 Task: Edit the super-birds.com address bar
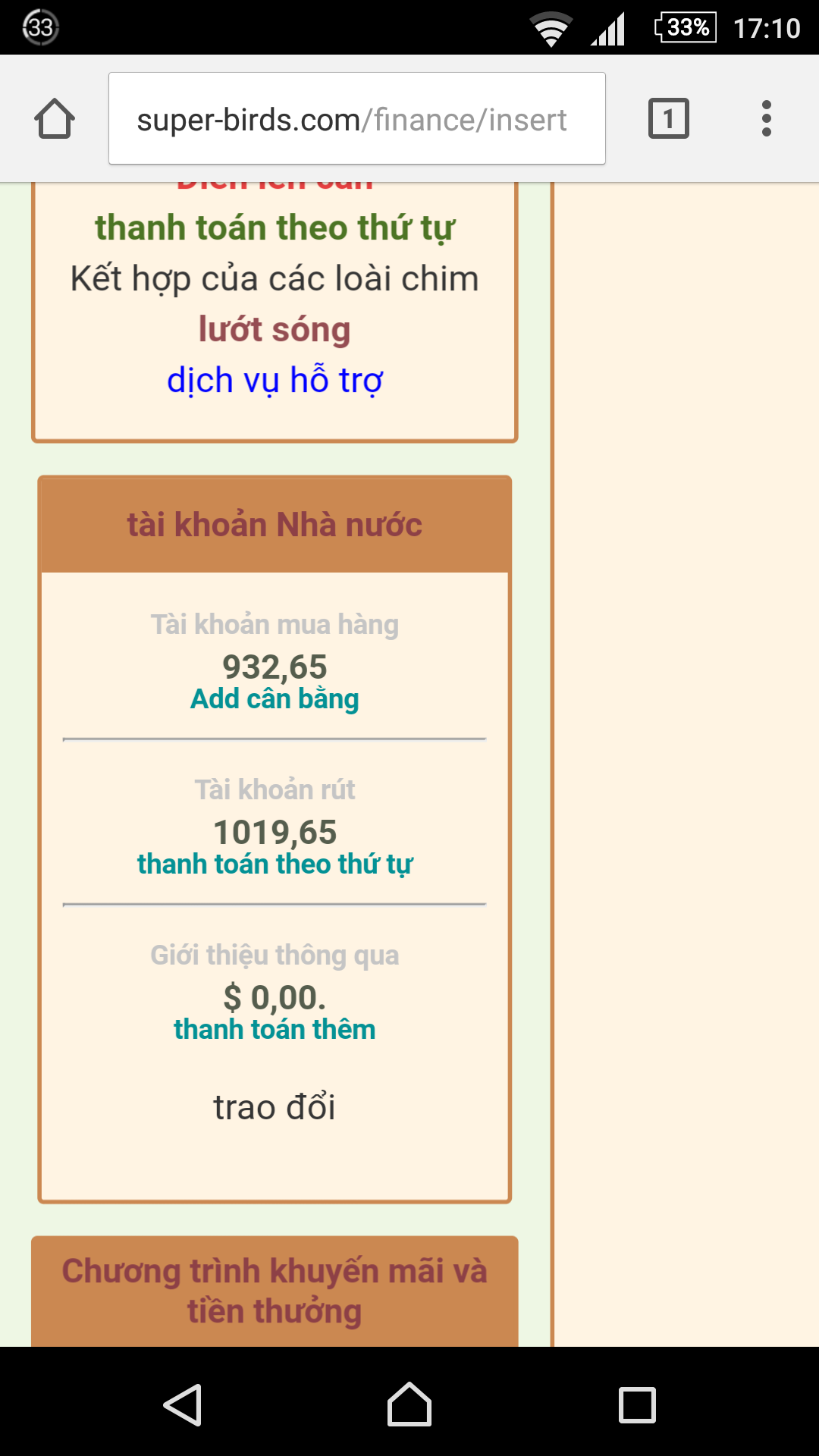click(x=356, y=119)
